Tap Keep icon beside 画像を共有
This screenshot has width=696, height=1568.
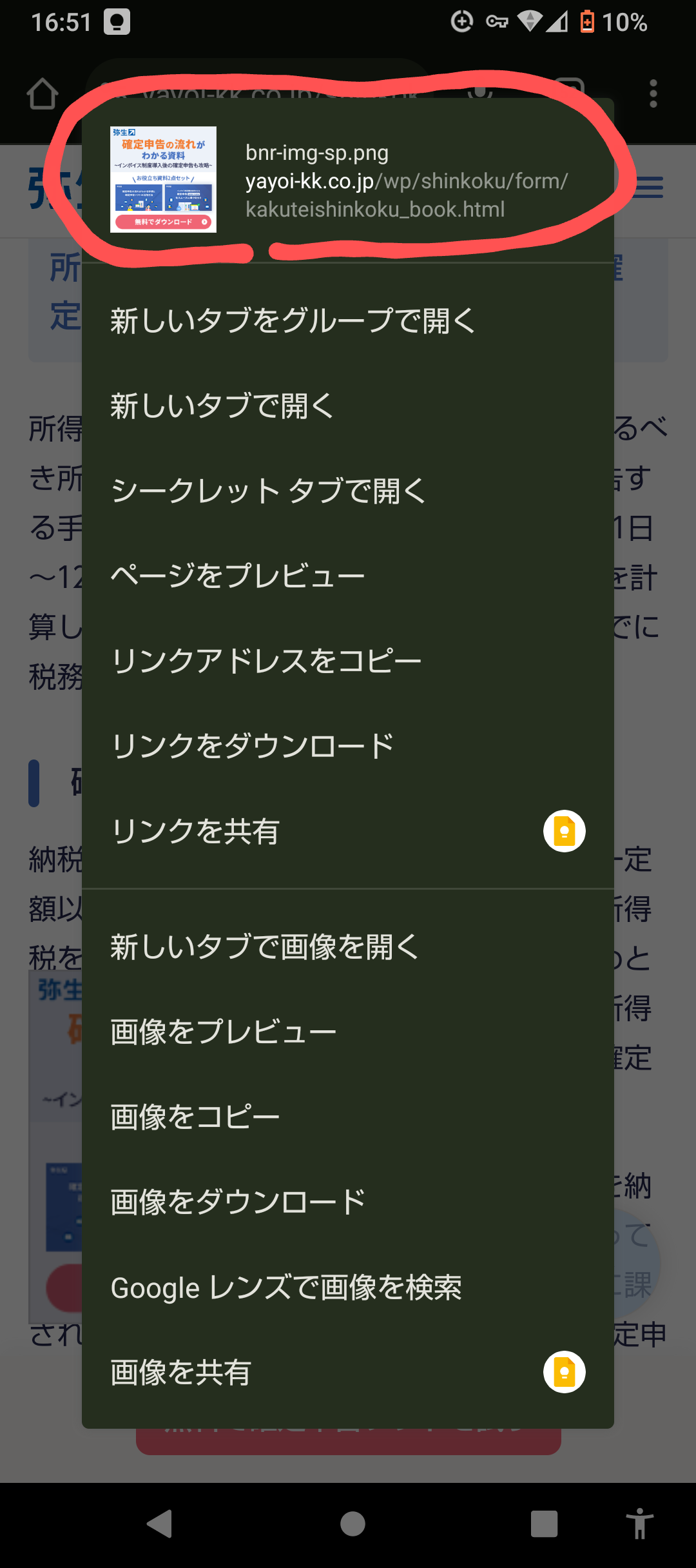click(564, 1372)
